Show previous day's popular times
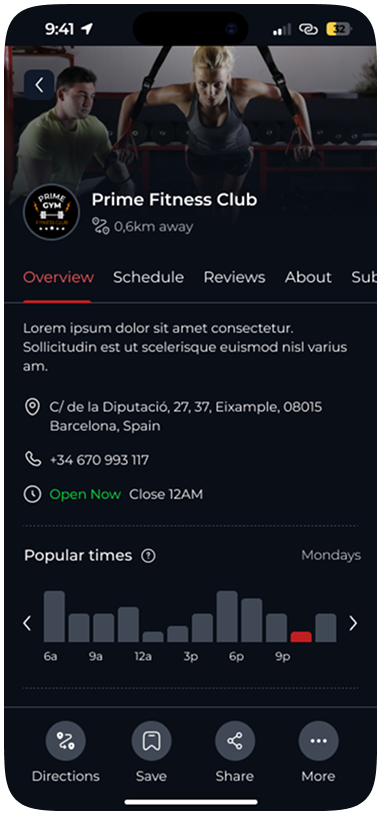 click(x=28, y=623)
